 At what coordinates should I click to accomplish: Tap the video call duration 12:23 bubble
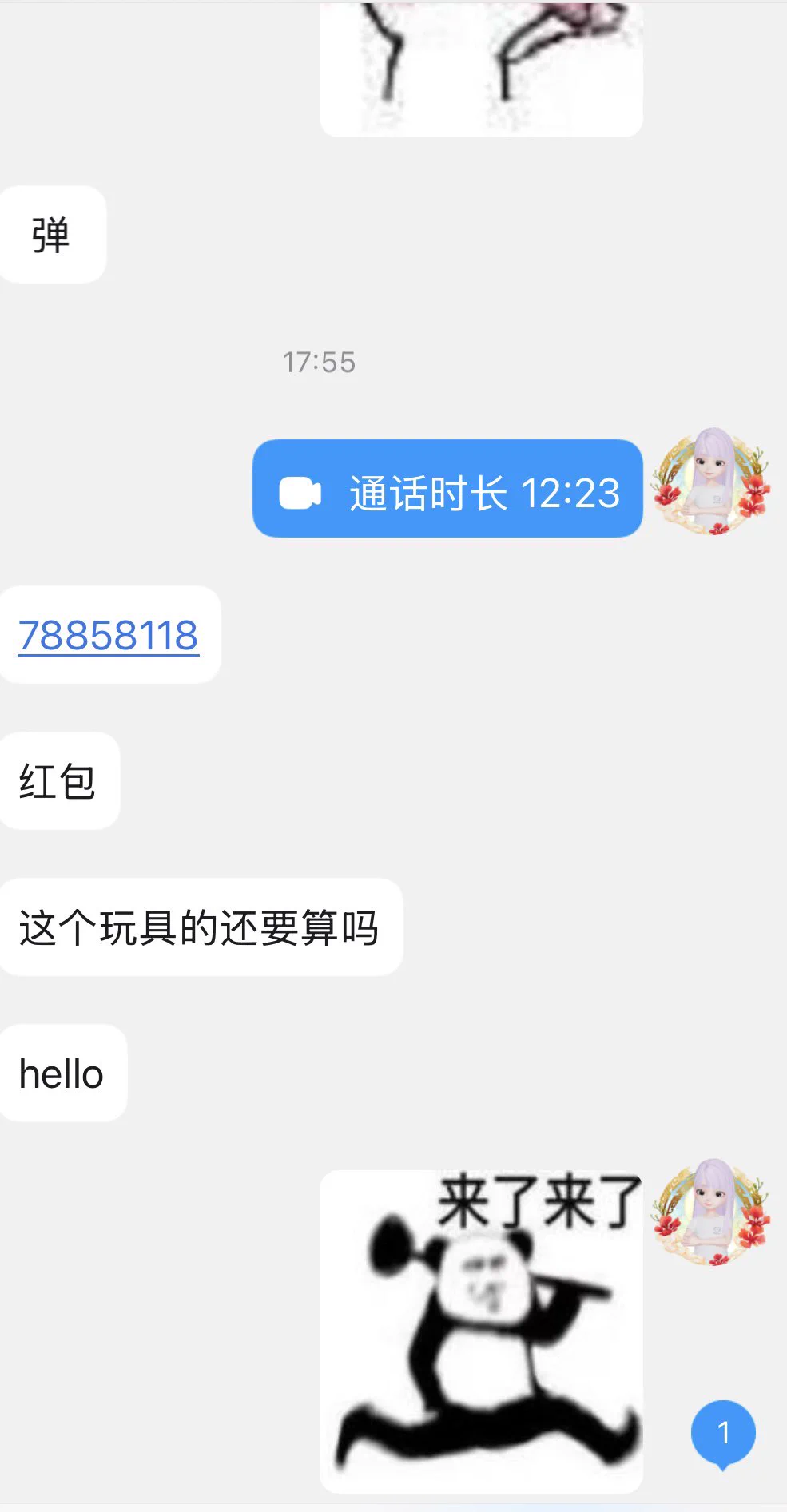[447, 490]
